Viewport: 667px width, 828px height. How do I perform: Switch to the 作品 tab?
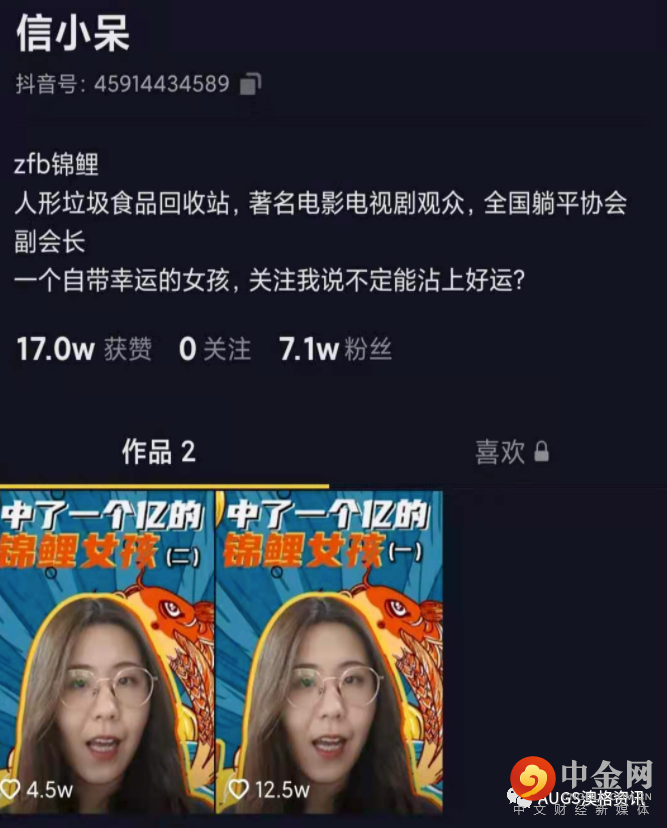[x=158, y=452]
